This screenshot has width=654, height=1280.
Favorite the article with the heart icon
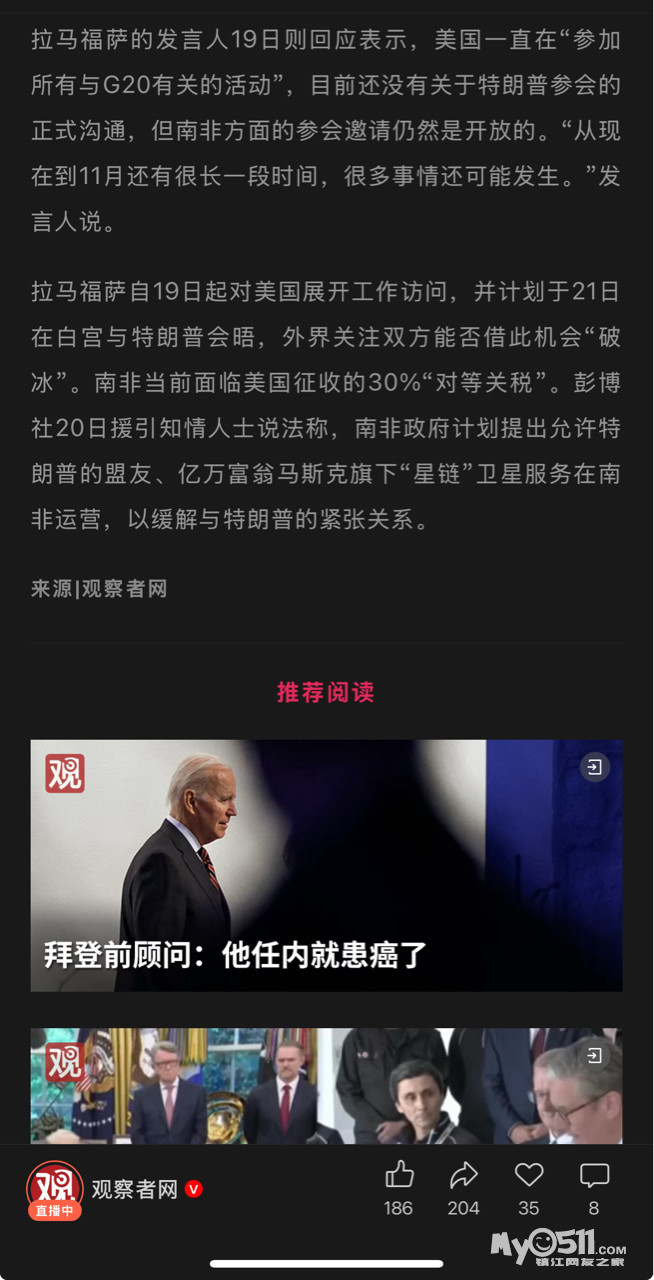pos(529,1176)
